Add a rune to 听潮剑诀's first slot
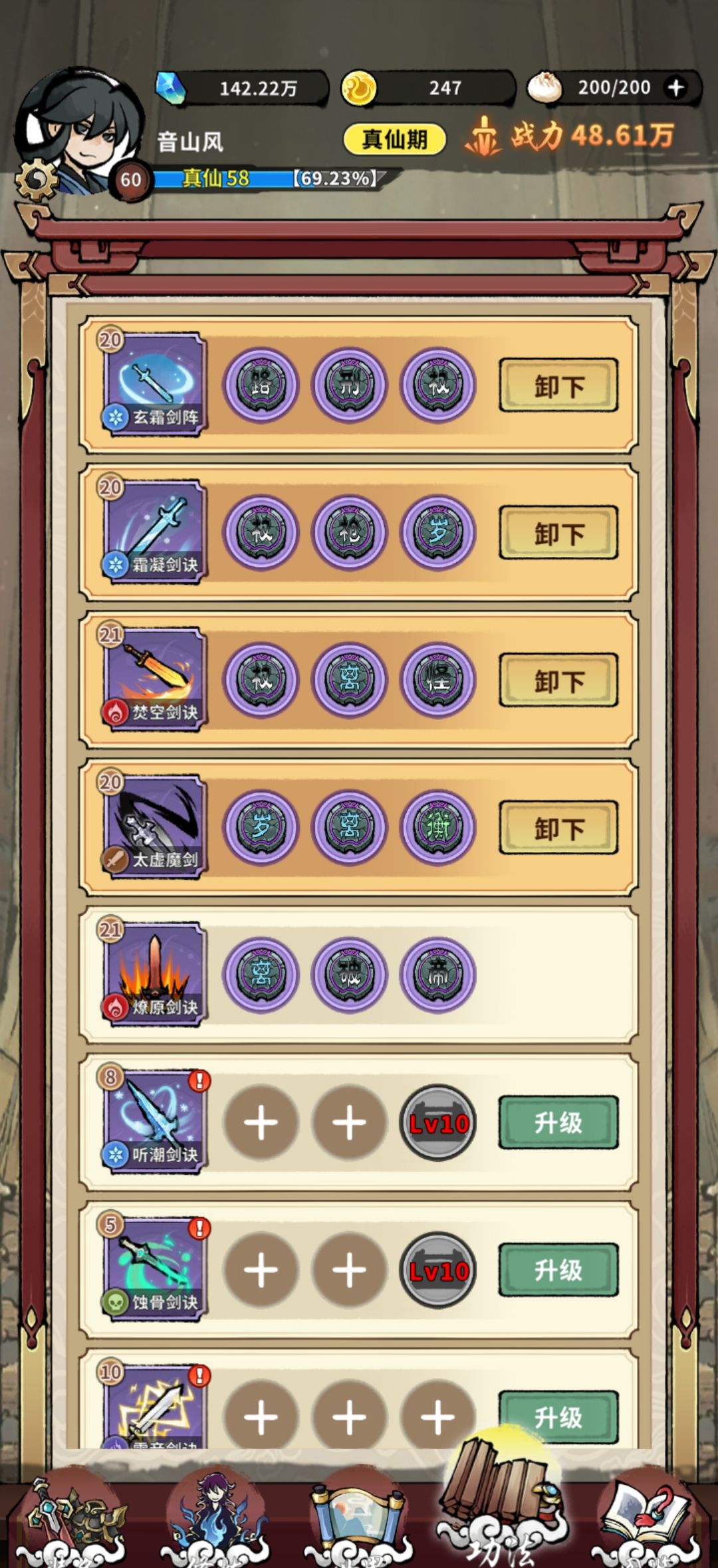Image resolution: width=718 pixels, height=1568 pixels. tap(261, 1123)
